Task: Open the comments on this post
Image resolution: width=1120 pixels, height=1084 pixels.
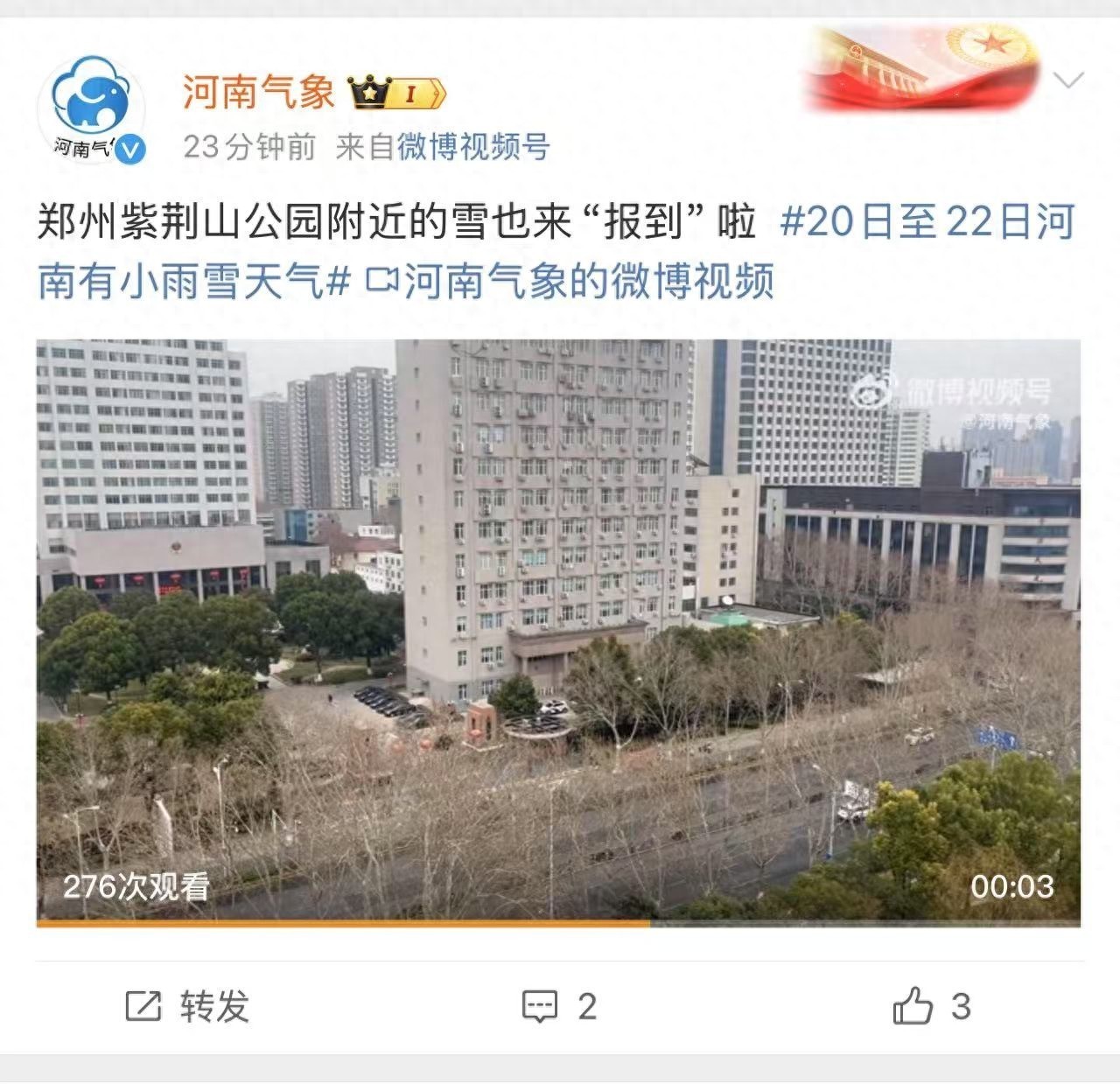Action: point(559,1007)
